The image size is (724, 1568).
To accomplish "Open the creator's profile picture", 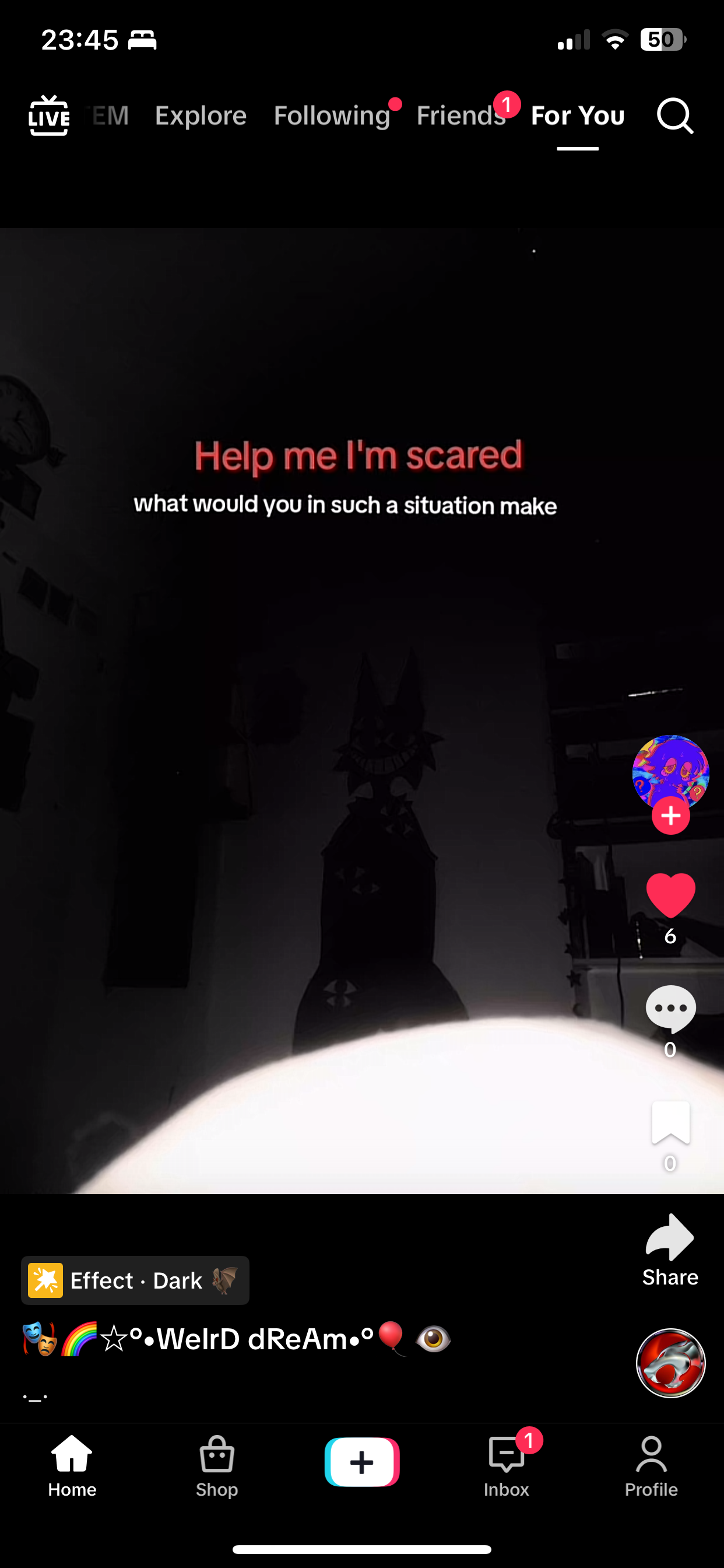I will click(x=670, y=771).
